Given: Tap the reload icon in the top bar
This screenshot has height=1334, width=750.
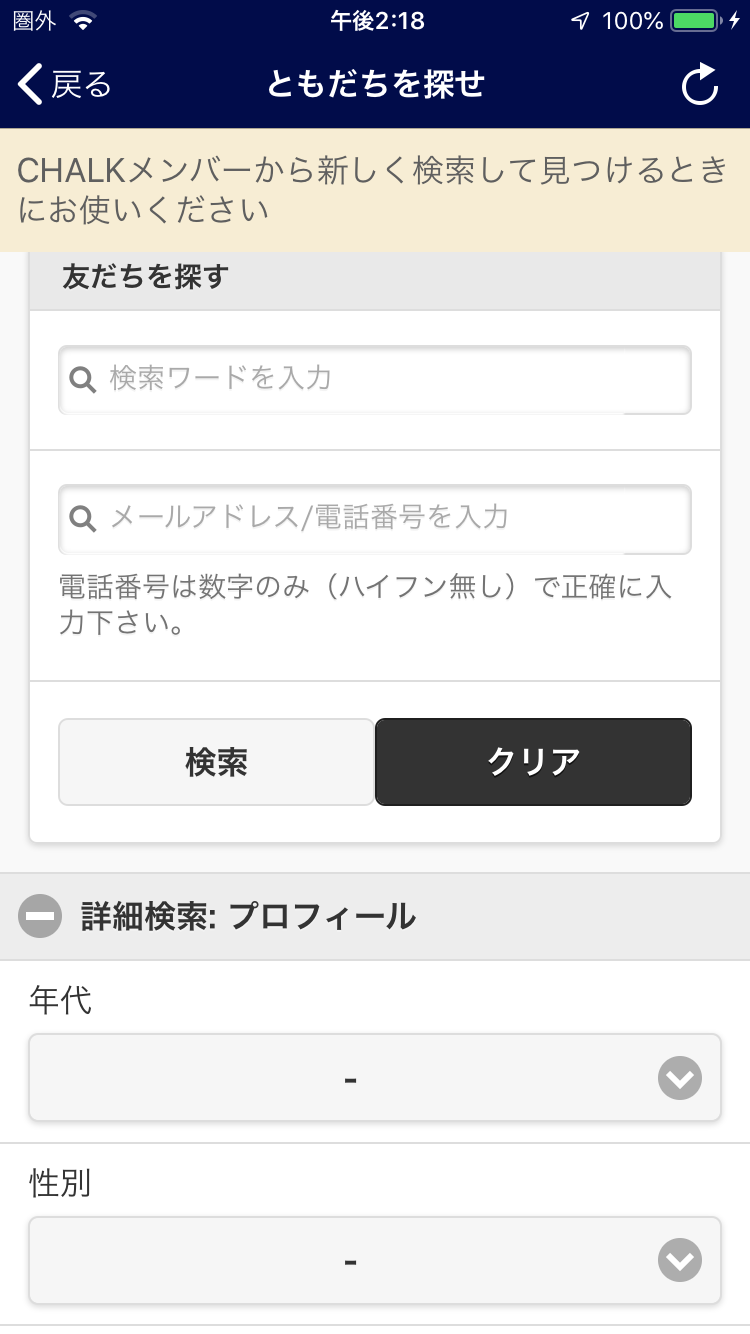Looking at the screenshot, I should pos(700,85).
